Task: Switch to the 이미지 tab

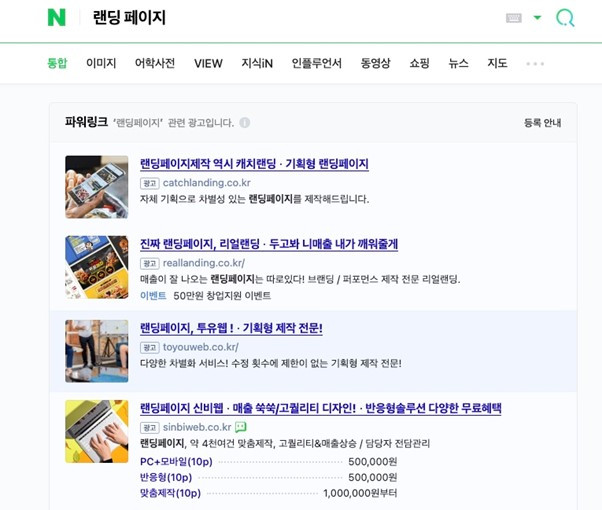Action: point(101,63)
